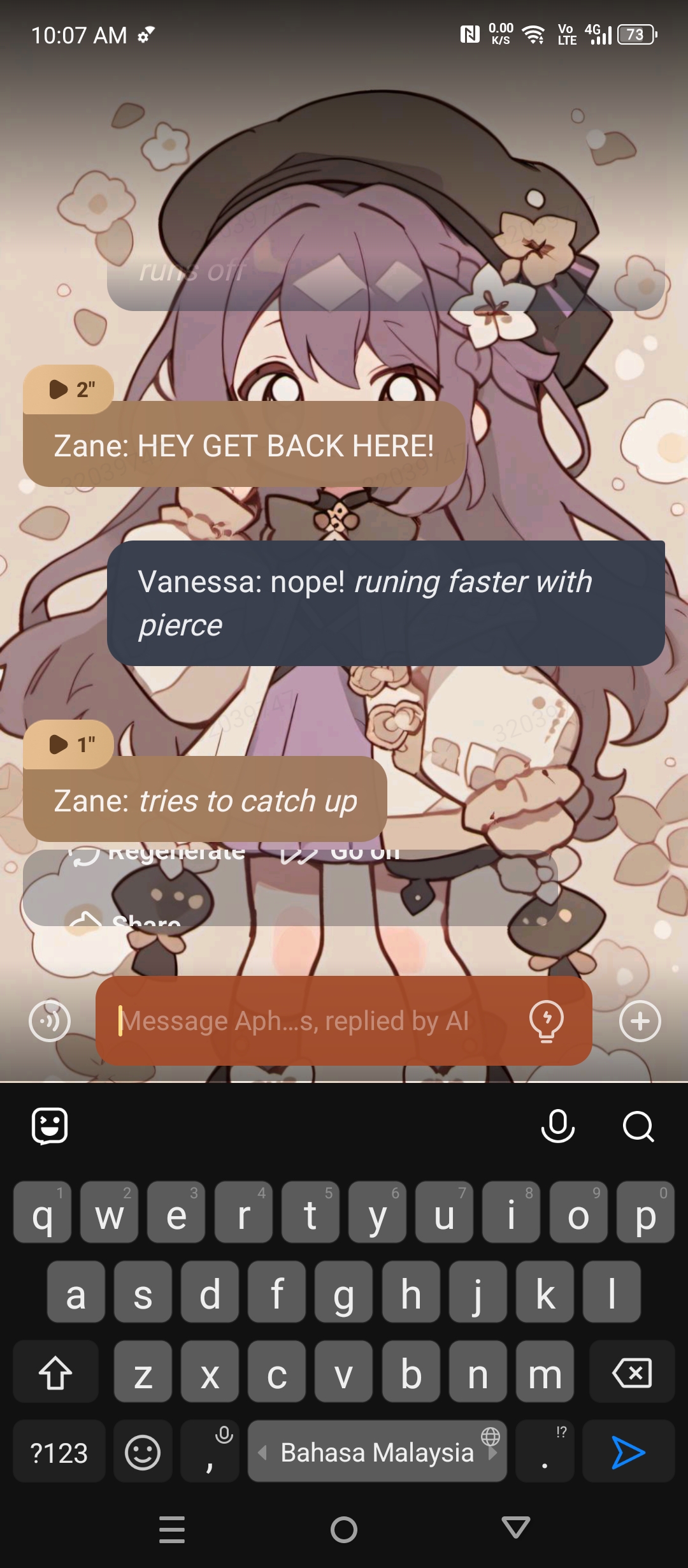Hit the backspace key
The width and height of the screenshot is (688, 1568).
pyautogui.click(x=631, y=1373)
